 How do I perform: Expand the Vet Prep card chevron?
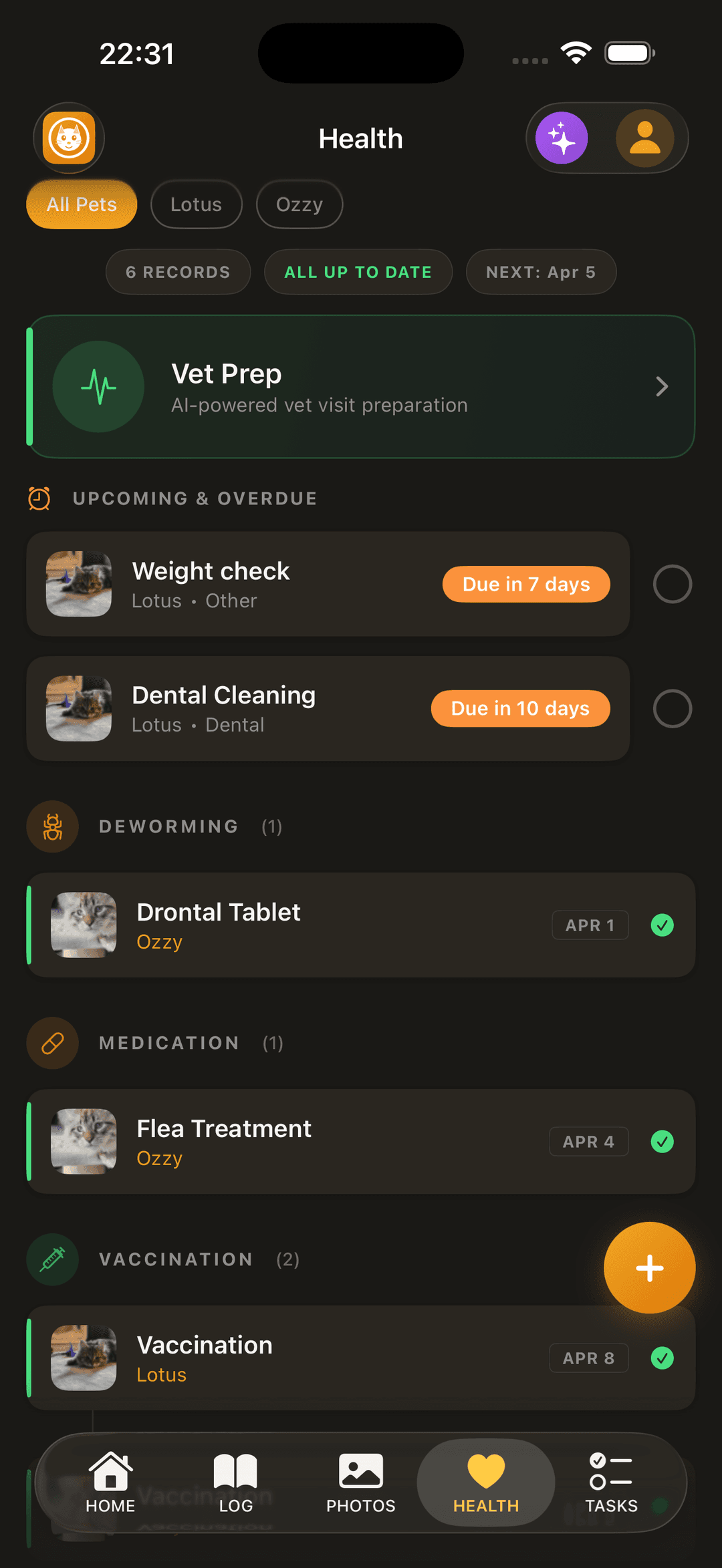point(662,386)
